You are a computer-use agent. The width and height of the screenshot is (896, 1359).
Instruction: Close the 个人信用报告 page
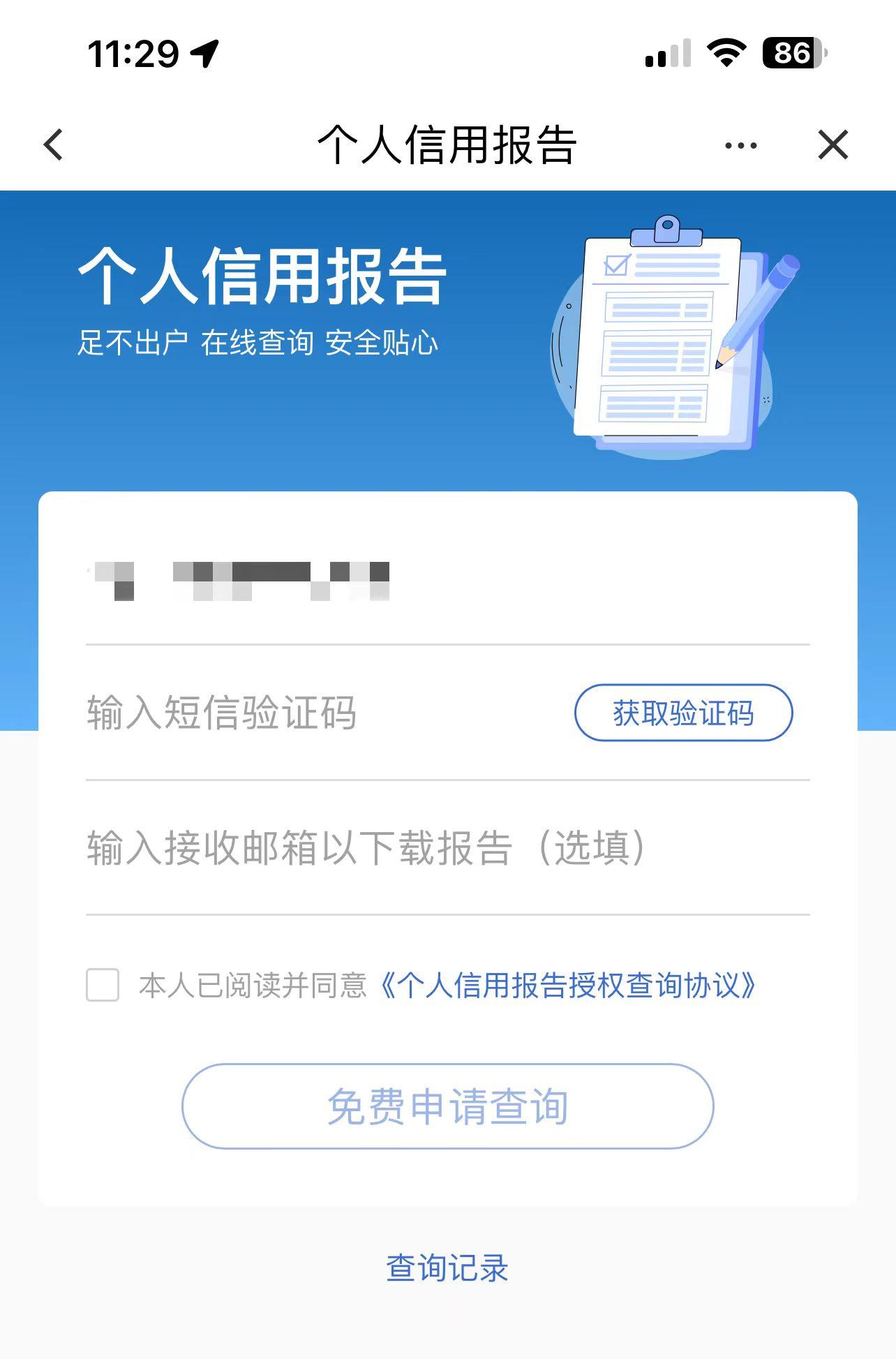point(832,145)
